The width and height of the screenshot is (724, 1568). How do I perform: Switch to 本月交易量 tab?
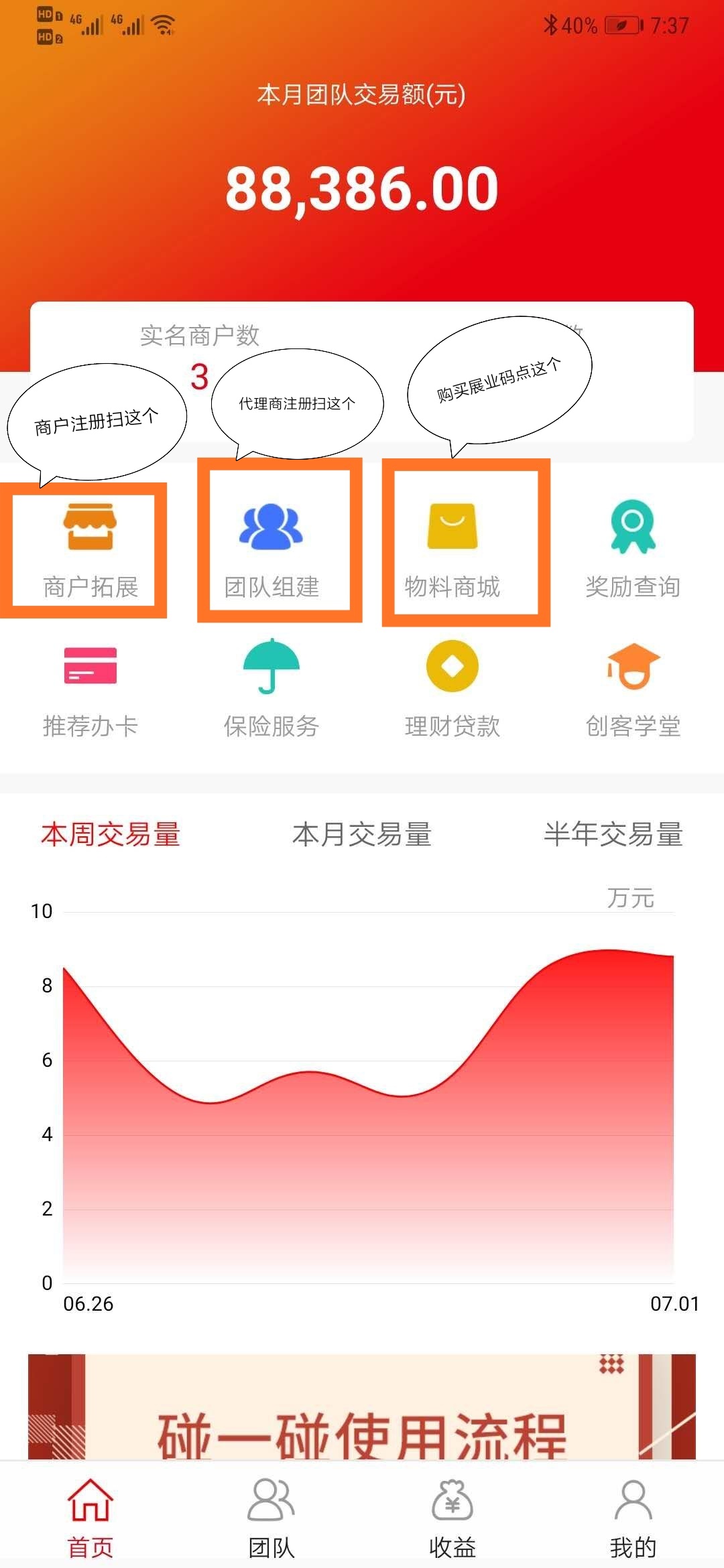click(x=362, y=835)
